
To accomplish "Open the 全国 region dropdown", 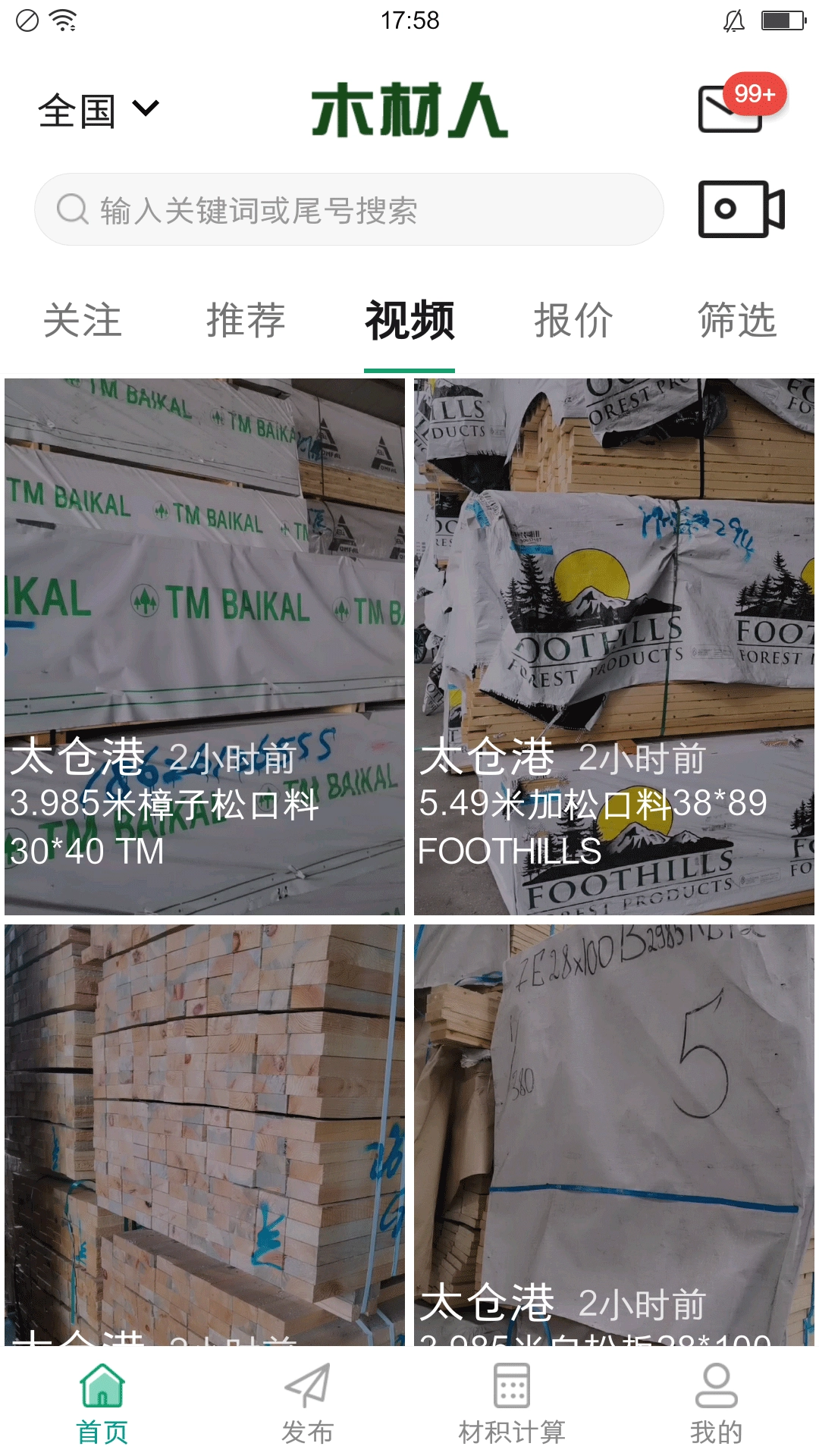I will (x=99, y=111).
